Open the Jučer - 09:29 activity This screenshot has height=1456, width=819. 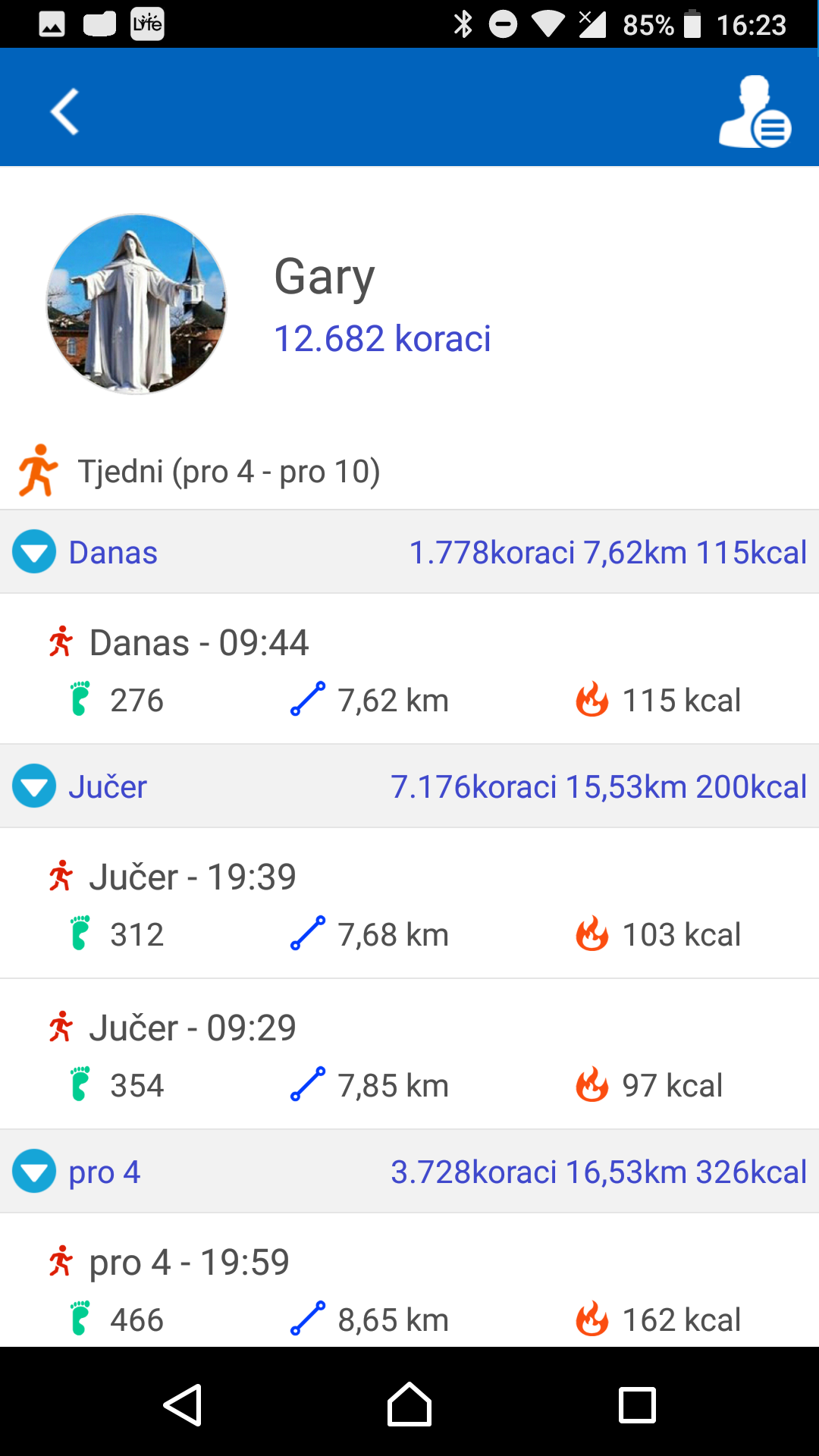point(409,1054)
